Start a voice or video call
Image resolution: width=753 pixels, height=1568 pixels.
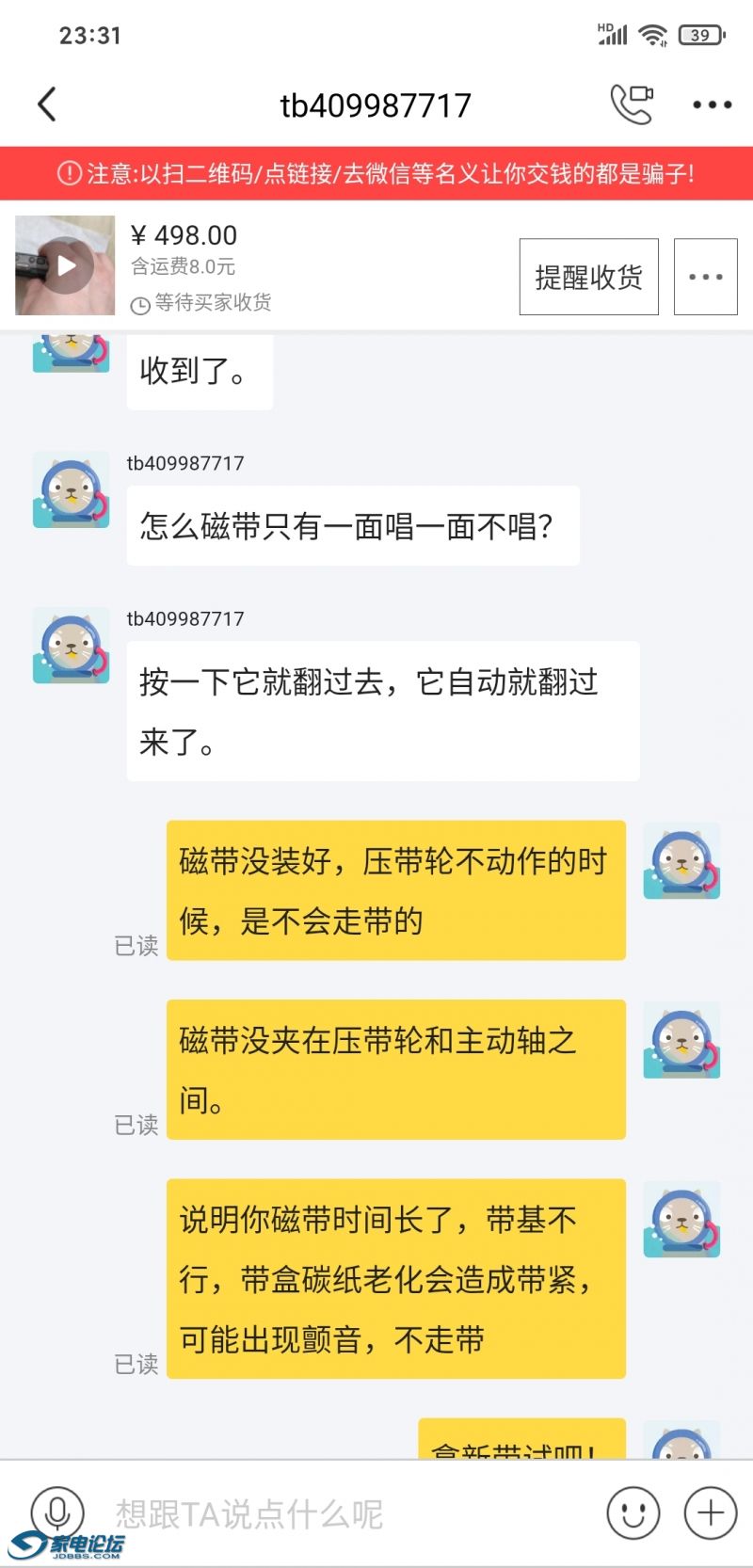coord(631,104)
